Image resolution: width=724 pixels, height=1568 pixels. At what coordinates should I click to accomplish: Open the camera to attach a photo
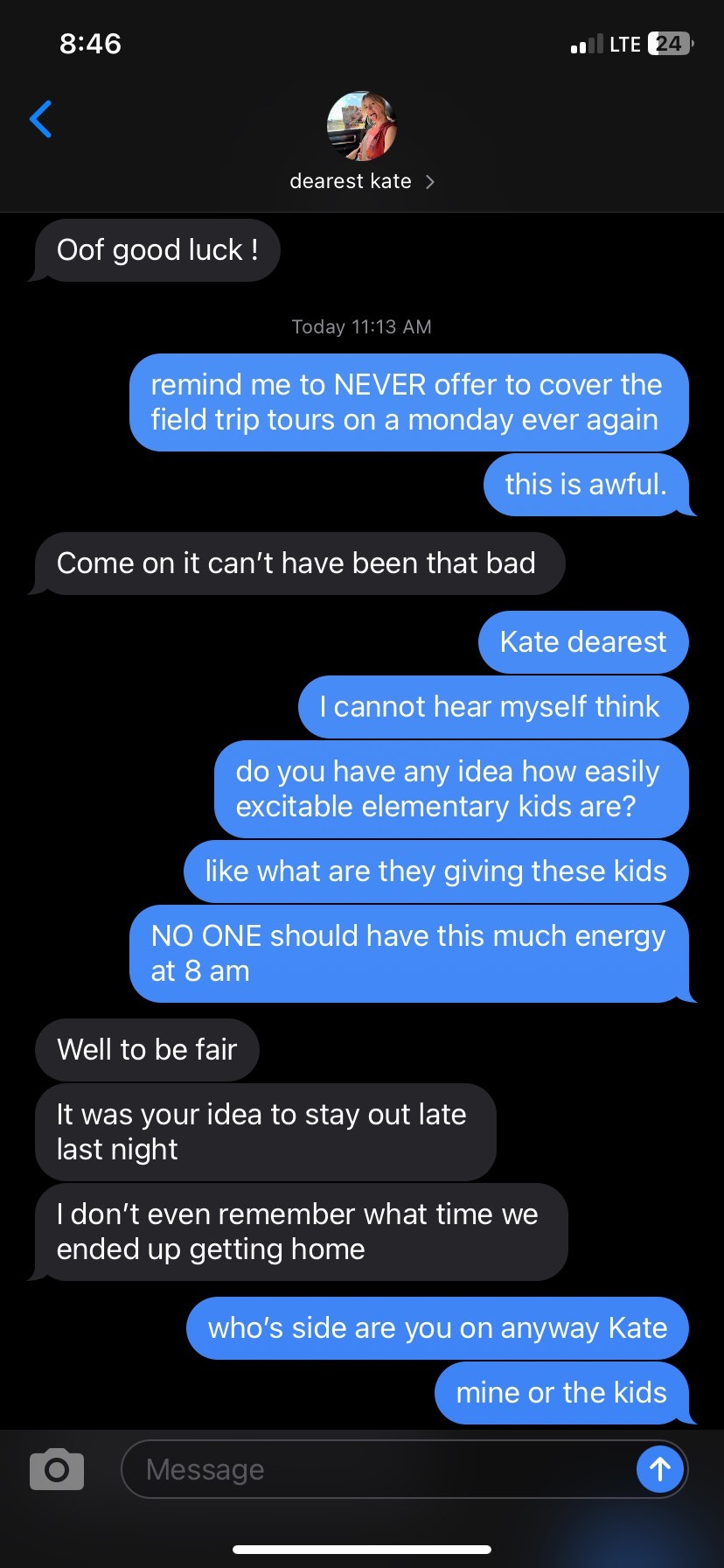point(57,1469)
